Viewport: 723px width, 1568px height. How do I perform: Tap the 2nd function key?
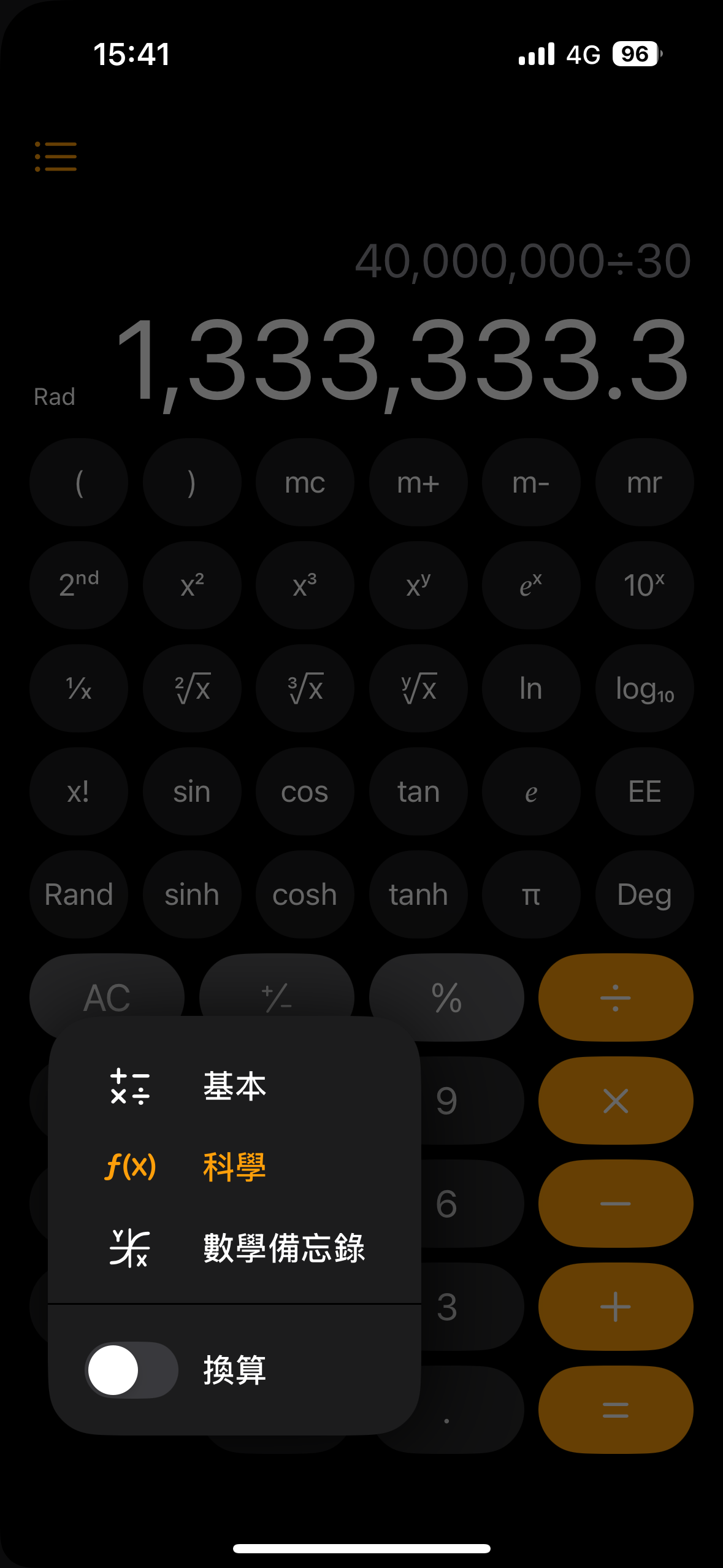point(79,585)
